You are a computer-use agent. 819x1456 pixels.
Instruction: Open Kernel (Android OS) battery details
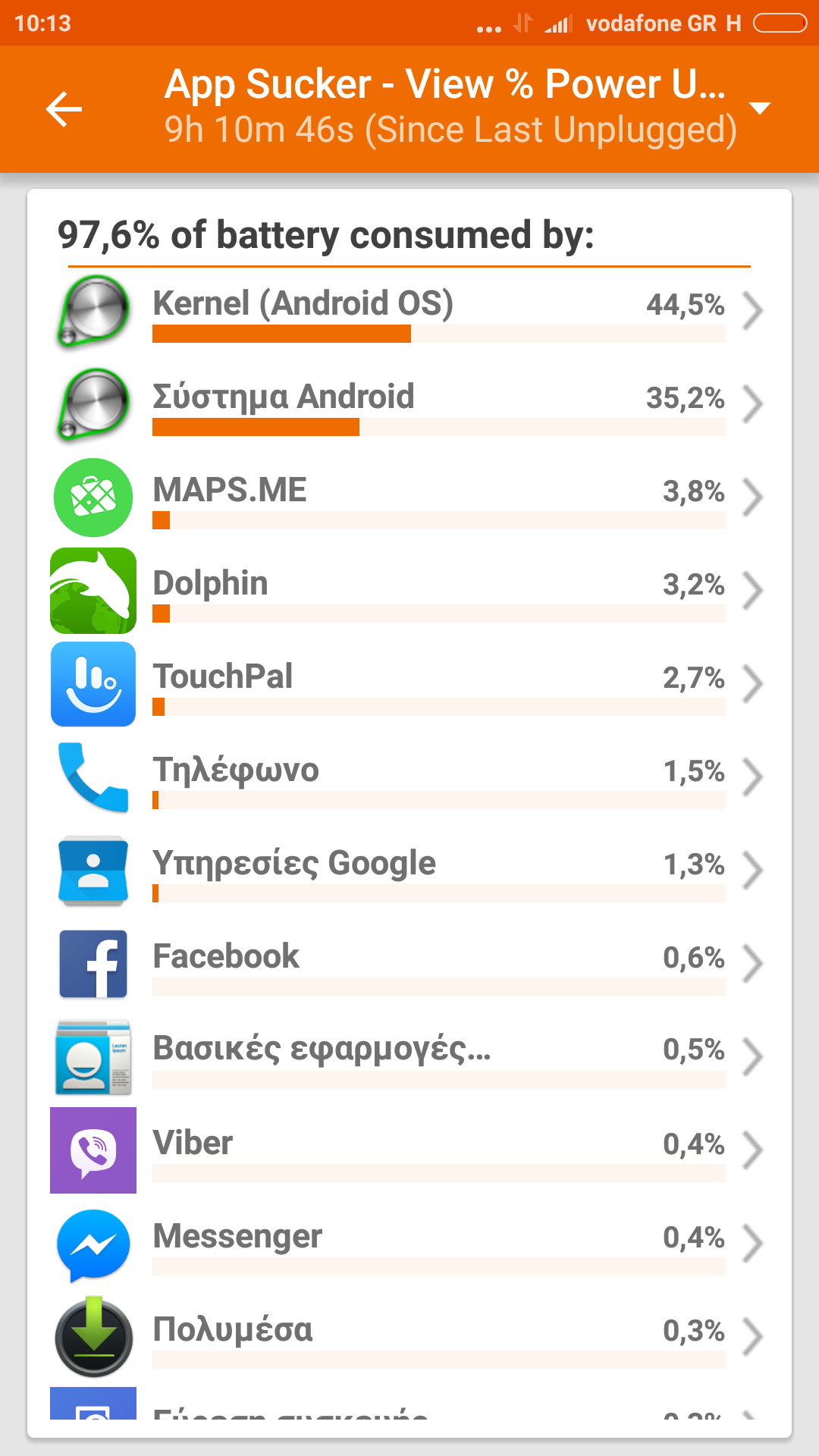pos(409,311)
